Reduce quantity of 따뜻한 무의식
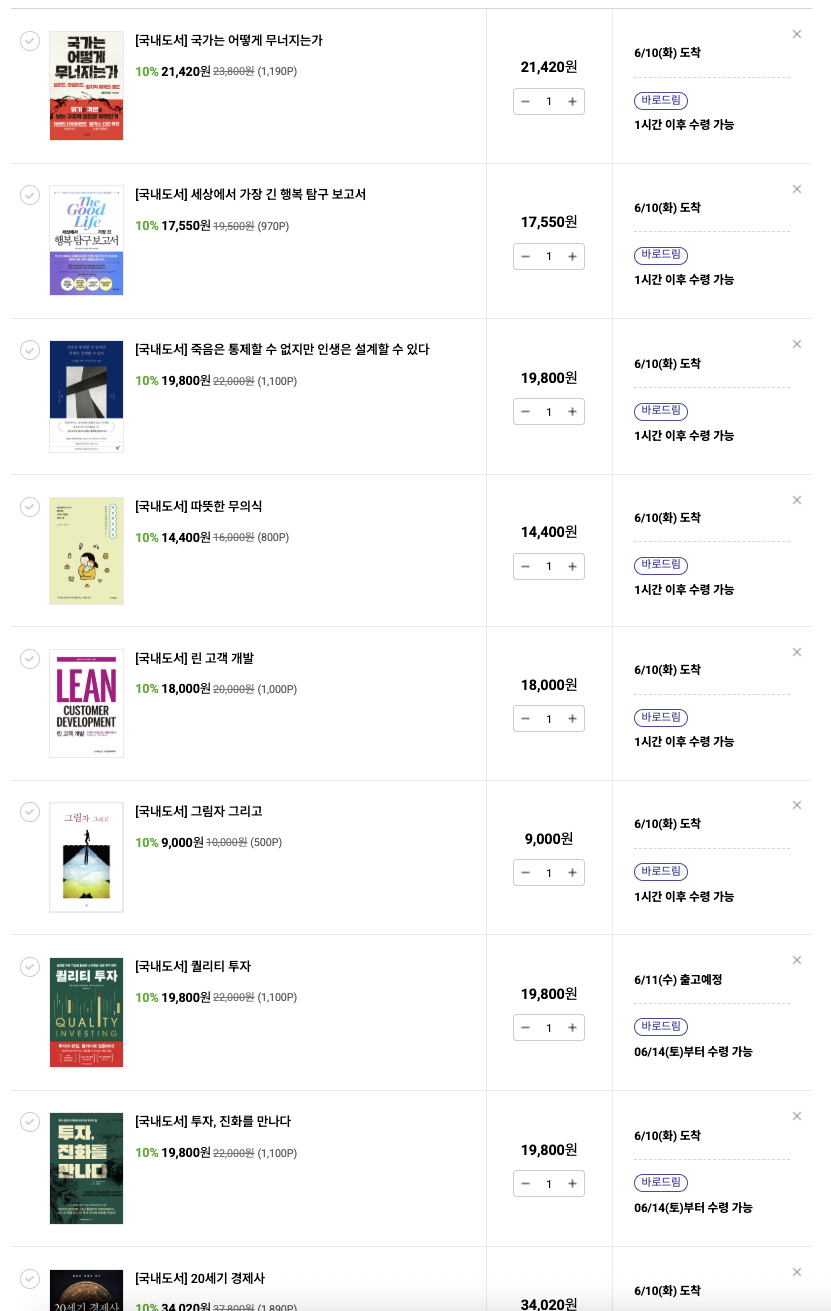The width and height of the screenshot is (831, 1311). point(526,567)
